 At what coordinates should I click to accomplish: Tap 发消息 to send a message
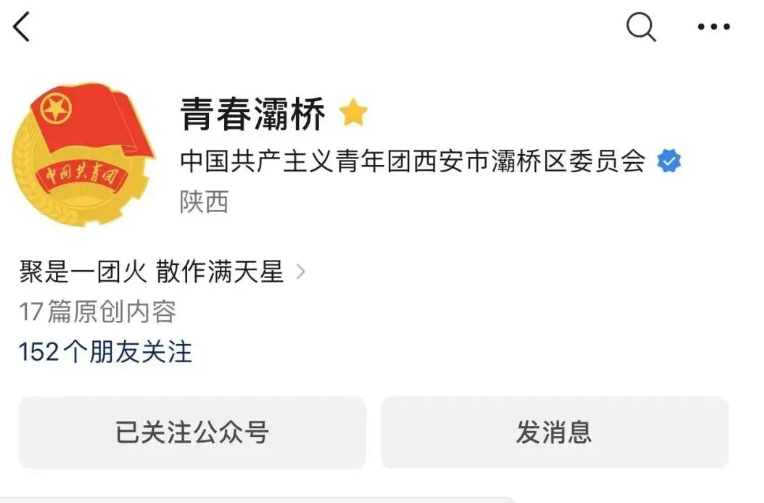554,432
